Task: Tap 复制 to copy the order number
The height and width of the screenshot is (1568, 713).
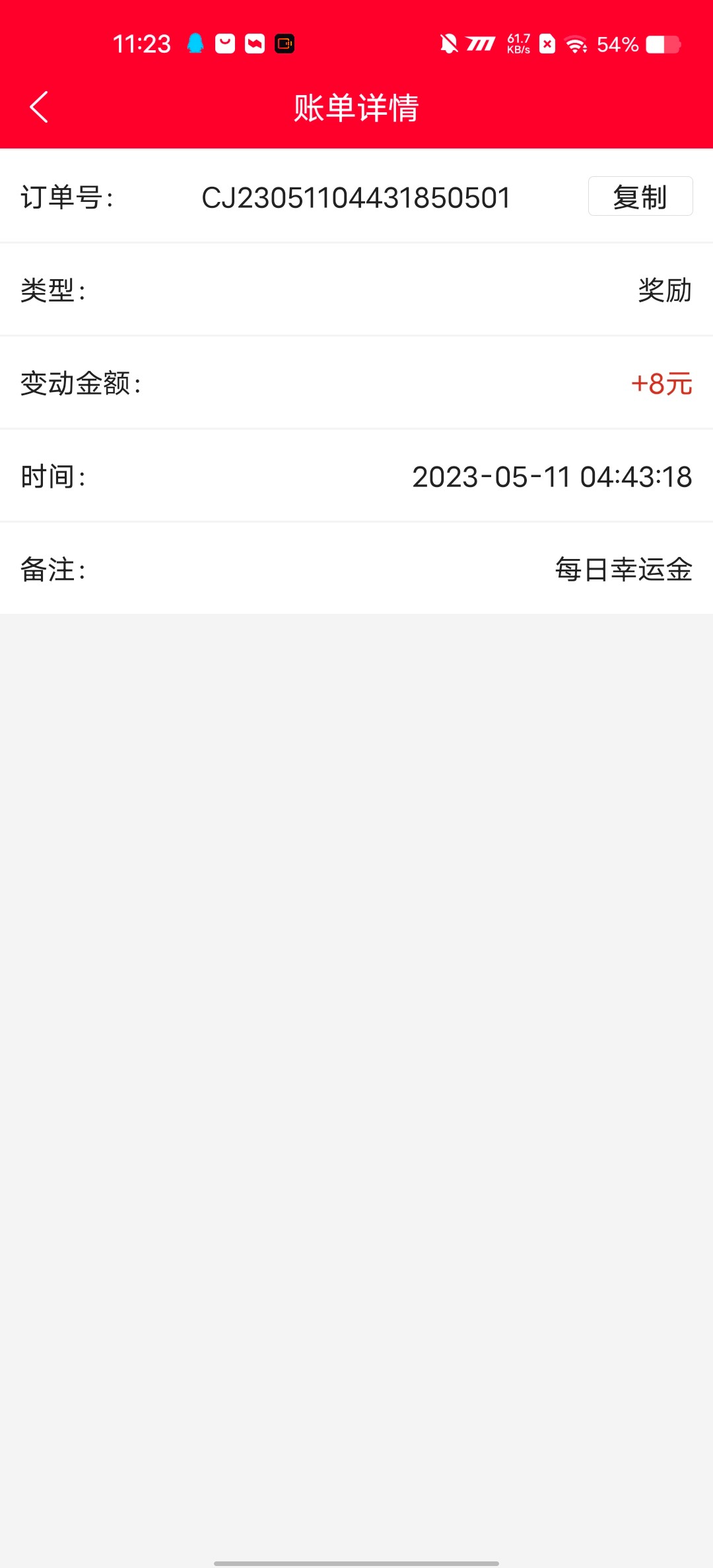Action: [x=640, y=197]
